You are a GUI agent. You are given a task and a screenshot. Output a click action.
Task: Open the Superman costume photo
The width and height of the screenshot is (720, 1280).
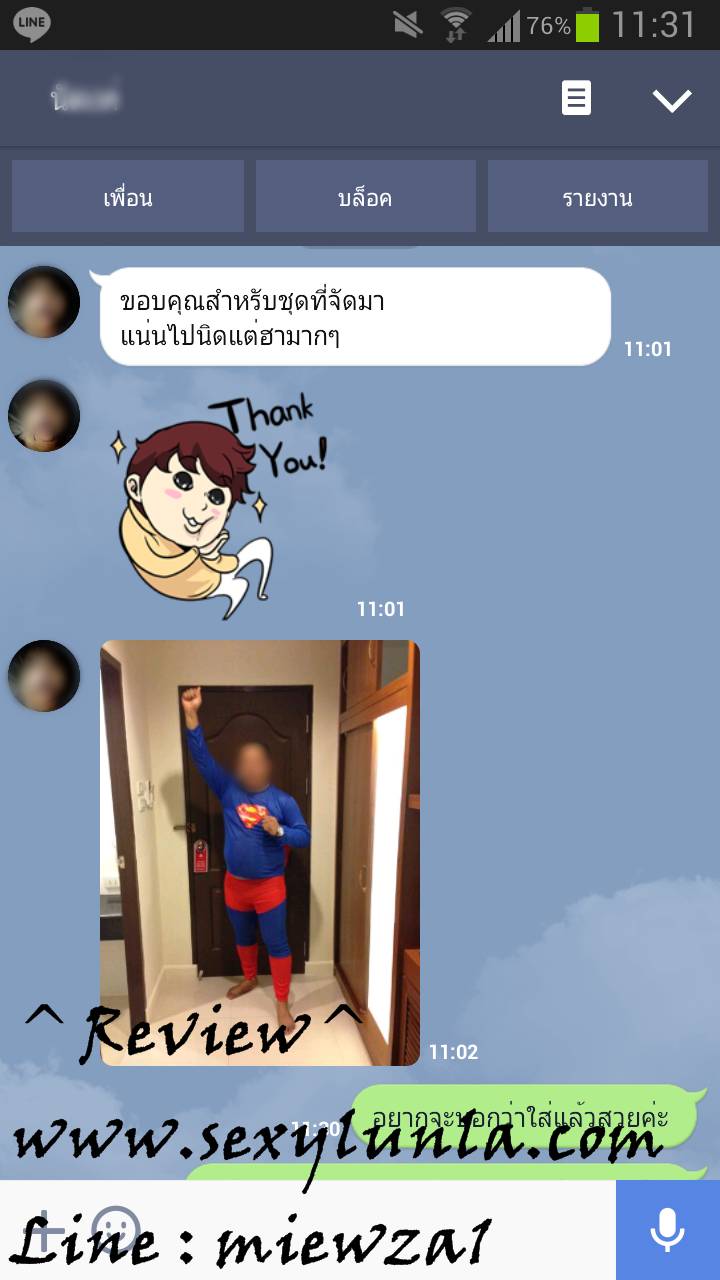coord(260,852)
